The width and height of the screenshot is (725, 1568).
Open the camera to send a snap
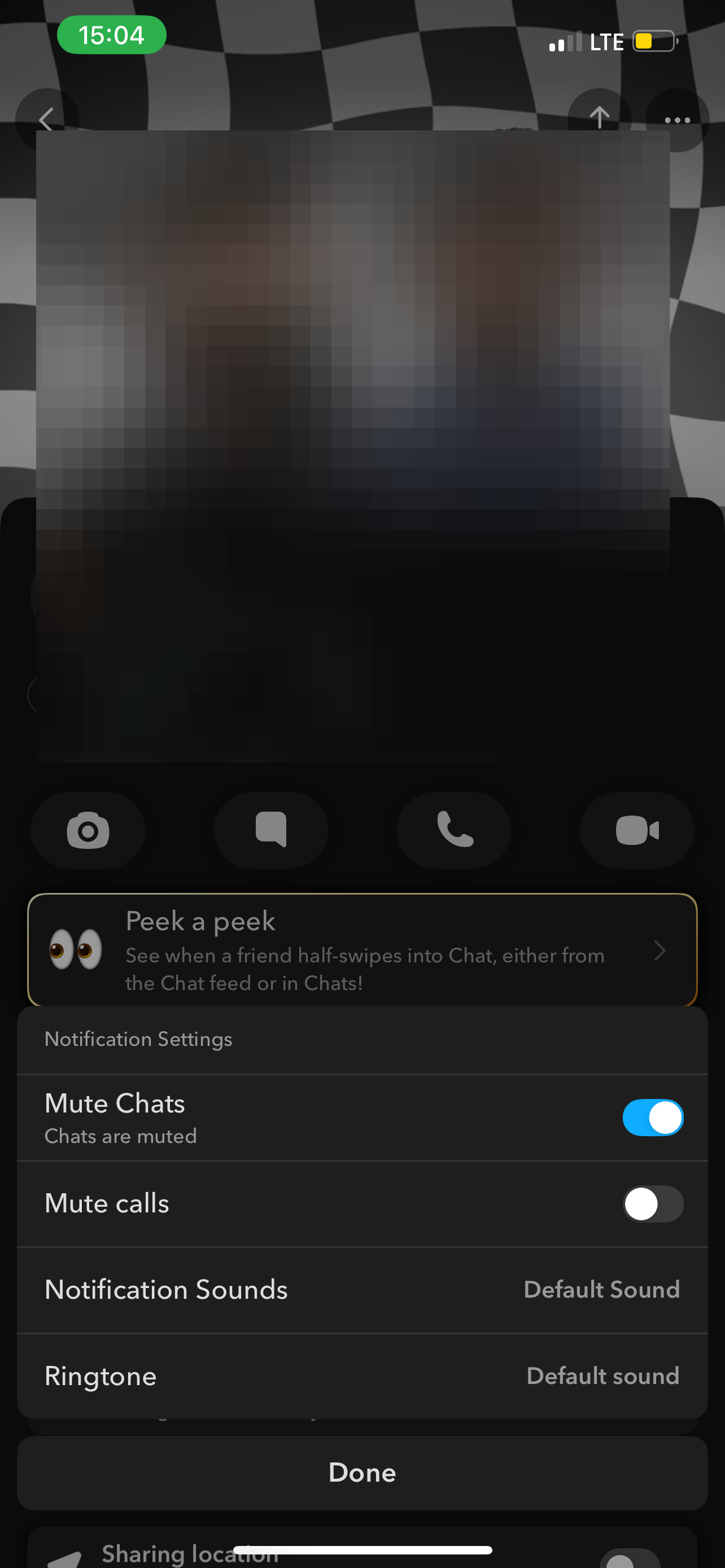(x=88, y=830)
